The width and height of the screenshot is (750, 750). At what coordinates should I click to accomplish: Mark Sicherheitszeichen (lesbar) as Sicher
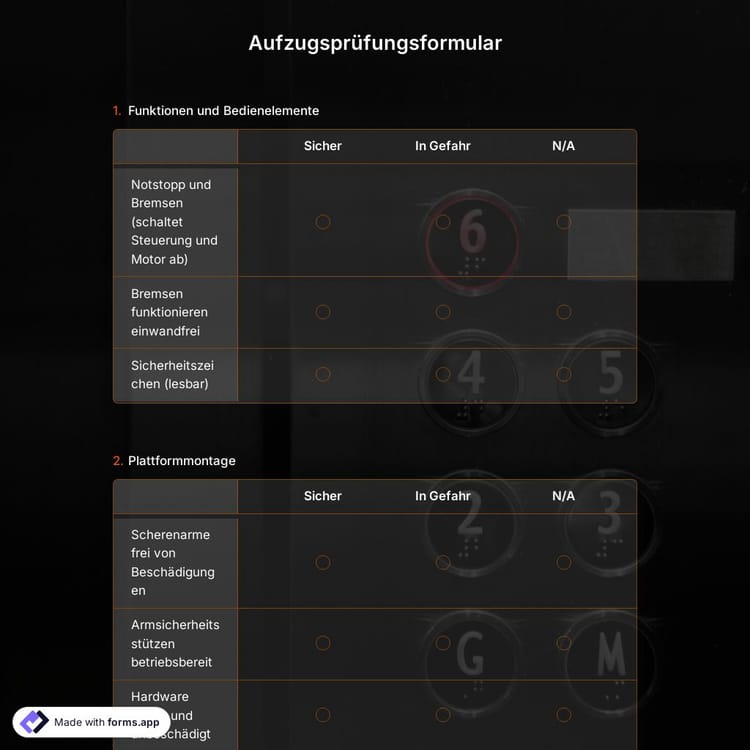tap(323, 374)
